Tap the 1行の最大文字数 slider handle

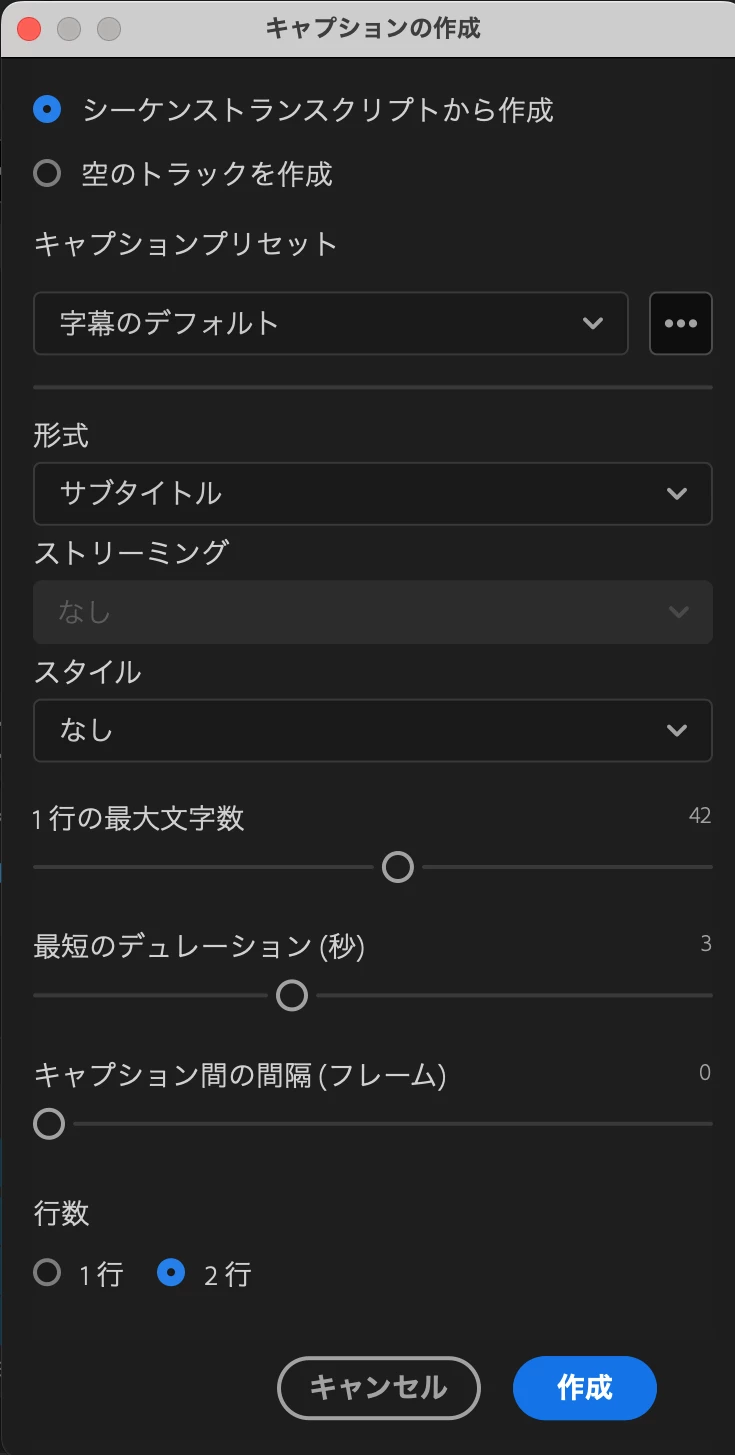pyautogui.click(x=398, y=867)
